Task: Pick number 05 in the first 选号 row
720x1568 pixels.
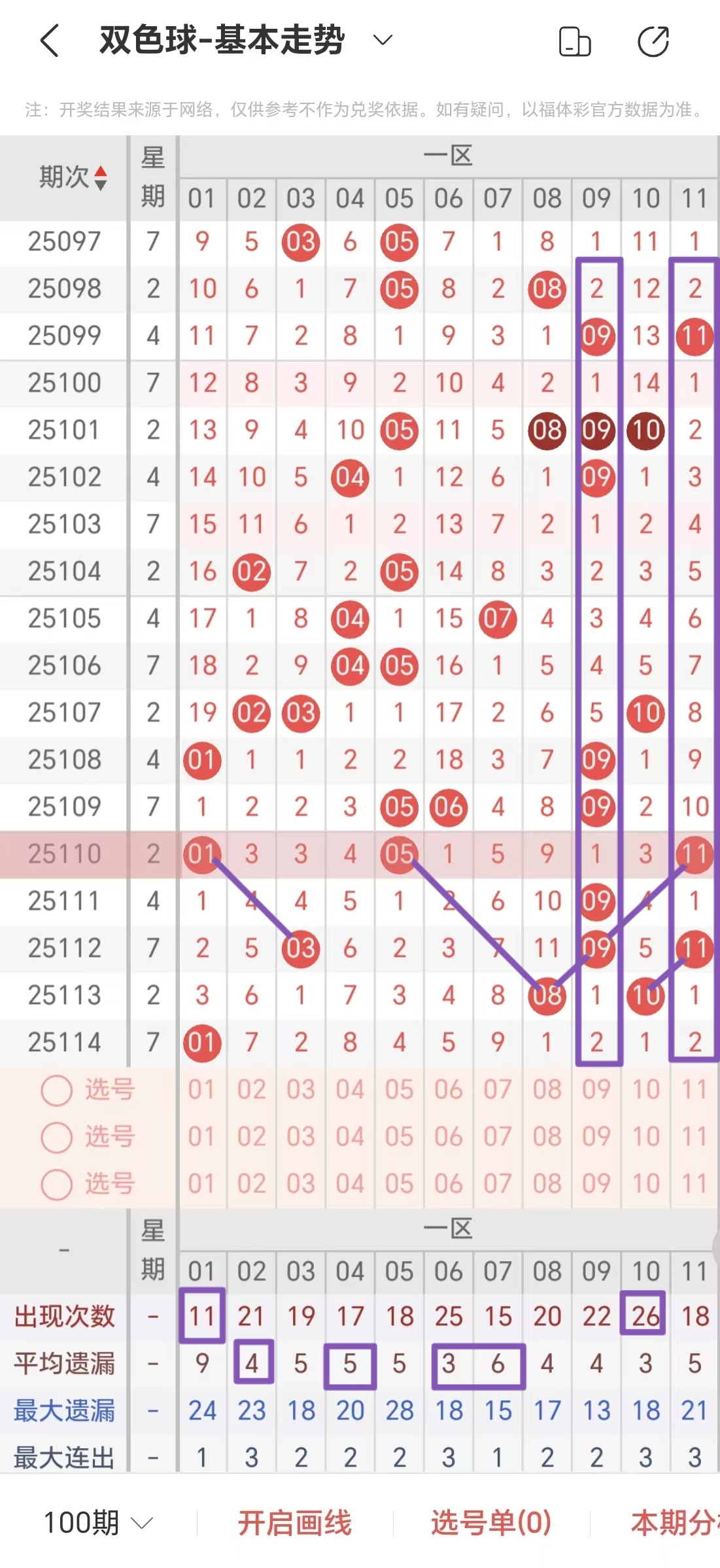Action: (x=400, y=1090)
